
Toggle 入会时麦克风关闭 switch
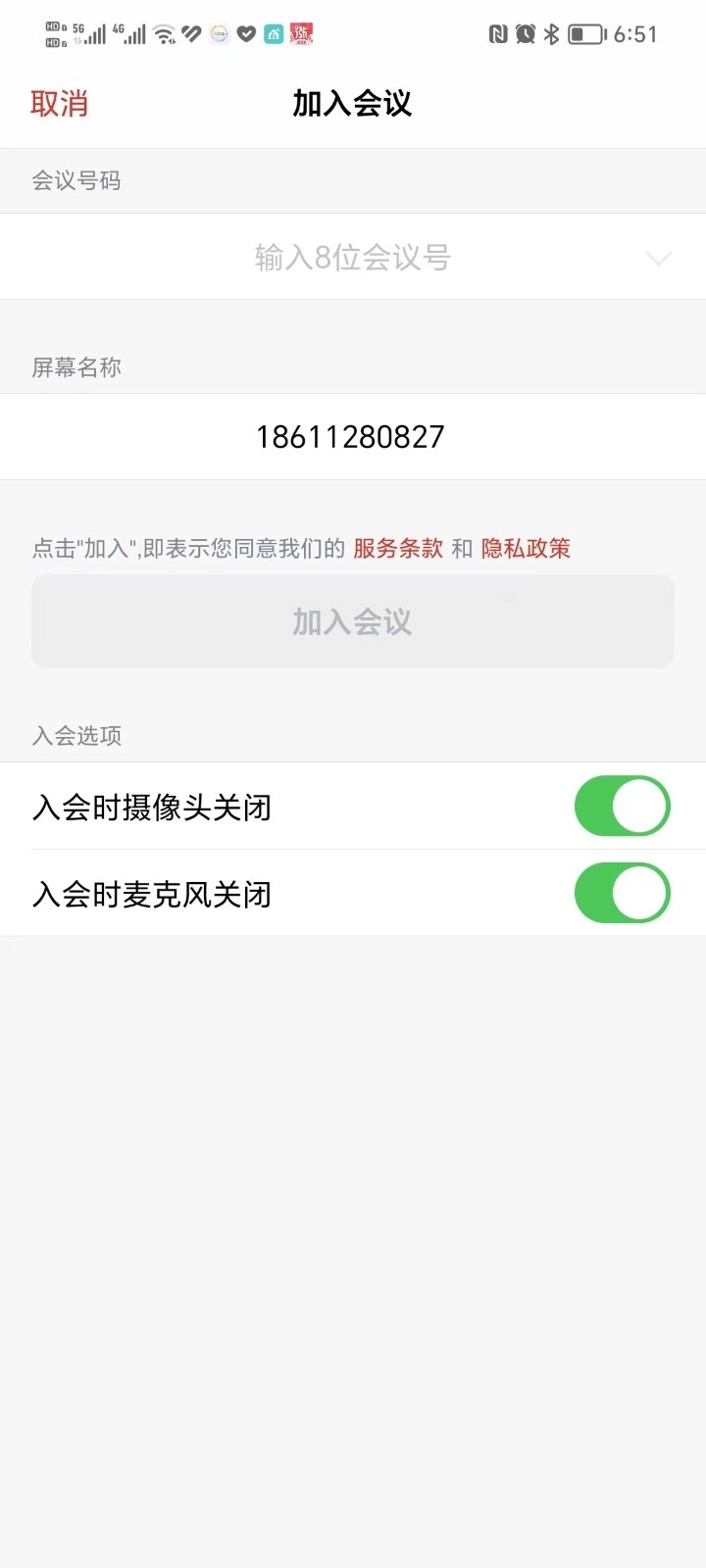(x=622, y=893)
